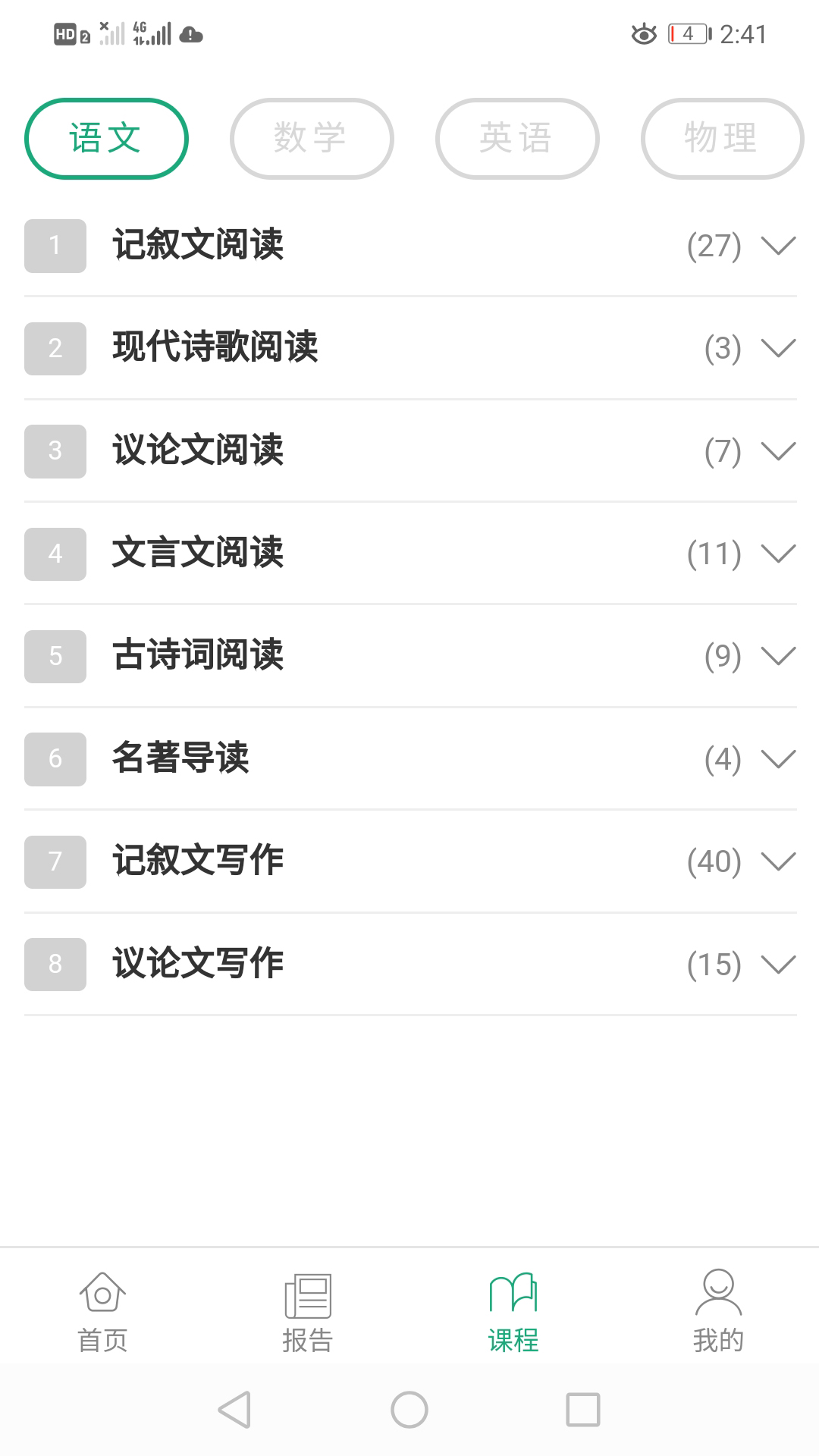
Task: Tap the 课程 tab
Action: [513, 1312]
